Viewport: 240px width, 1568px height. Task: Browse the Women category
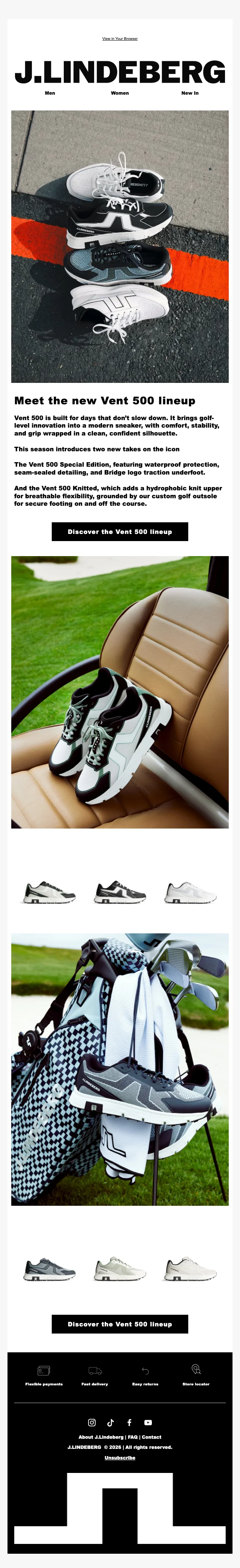[x=120, y=93]
